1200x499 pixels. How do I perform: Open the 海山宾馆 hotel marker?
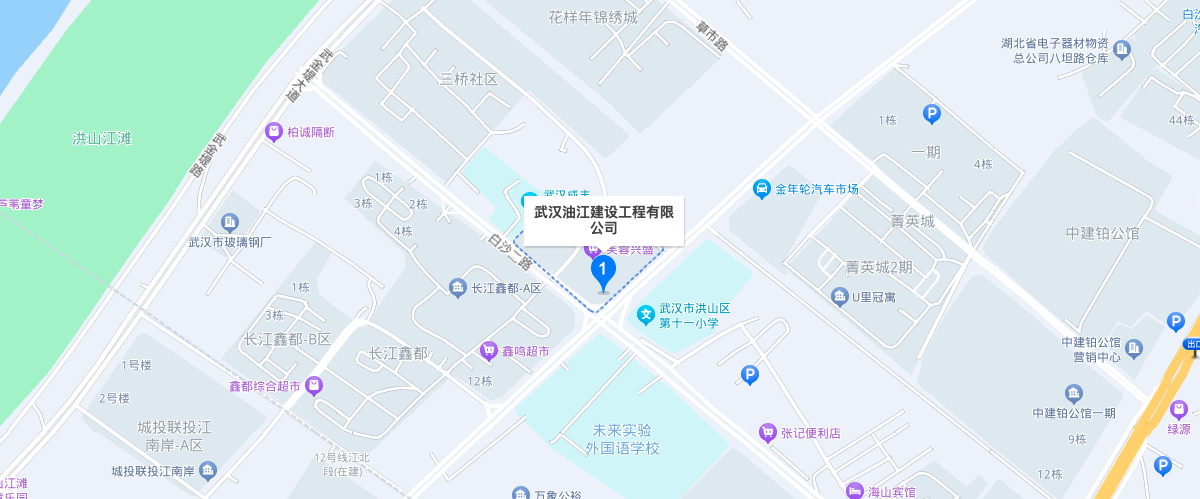(853, 491)
